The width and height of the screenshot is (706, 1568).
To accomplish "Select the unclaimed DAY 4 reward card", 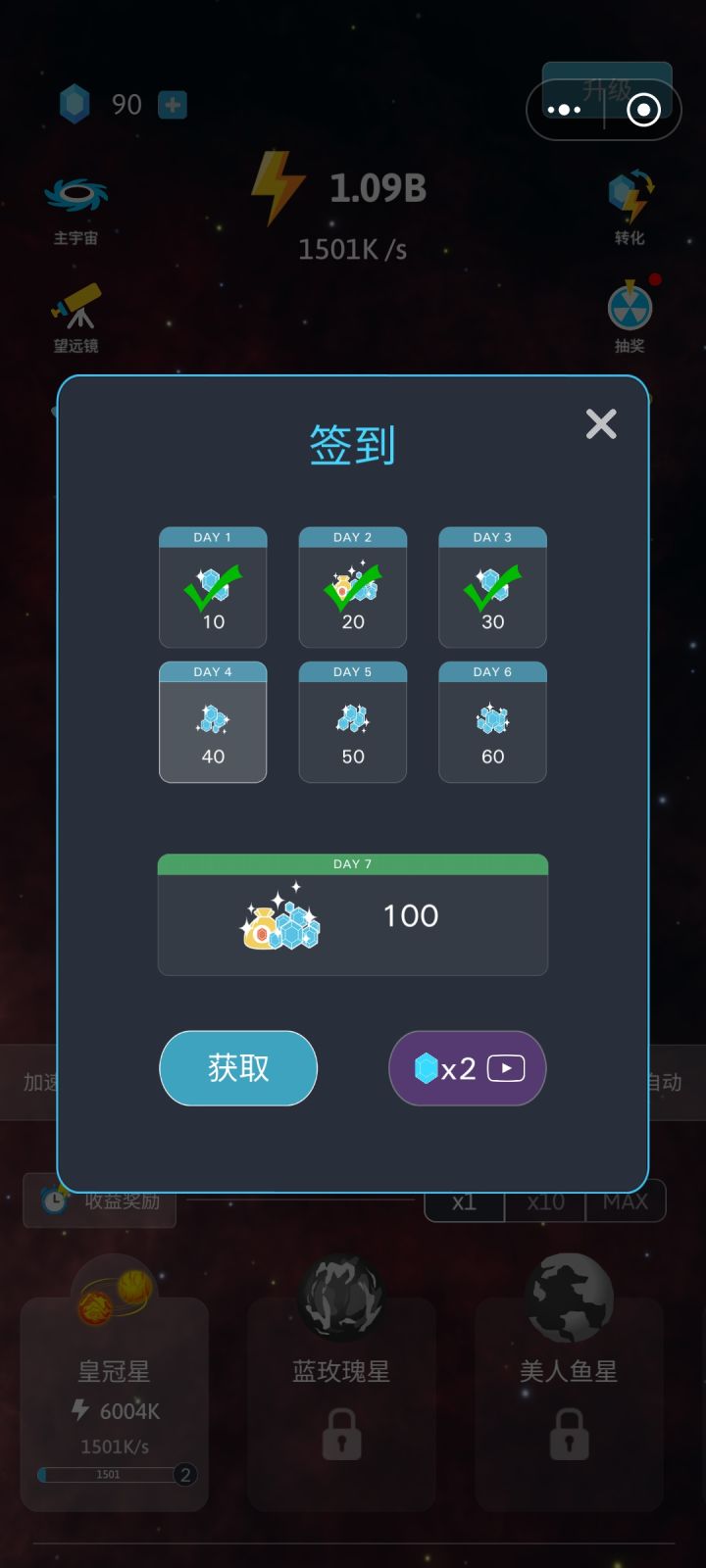I will tap(213, 722).
